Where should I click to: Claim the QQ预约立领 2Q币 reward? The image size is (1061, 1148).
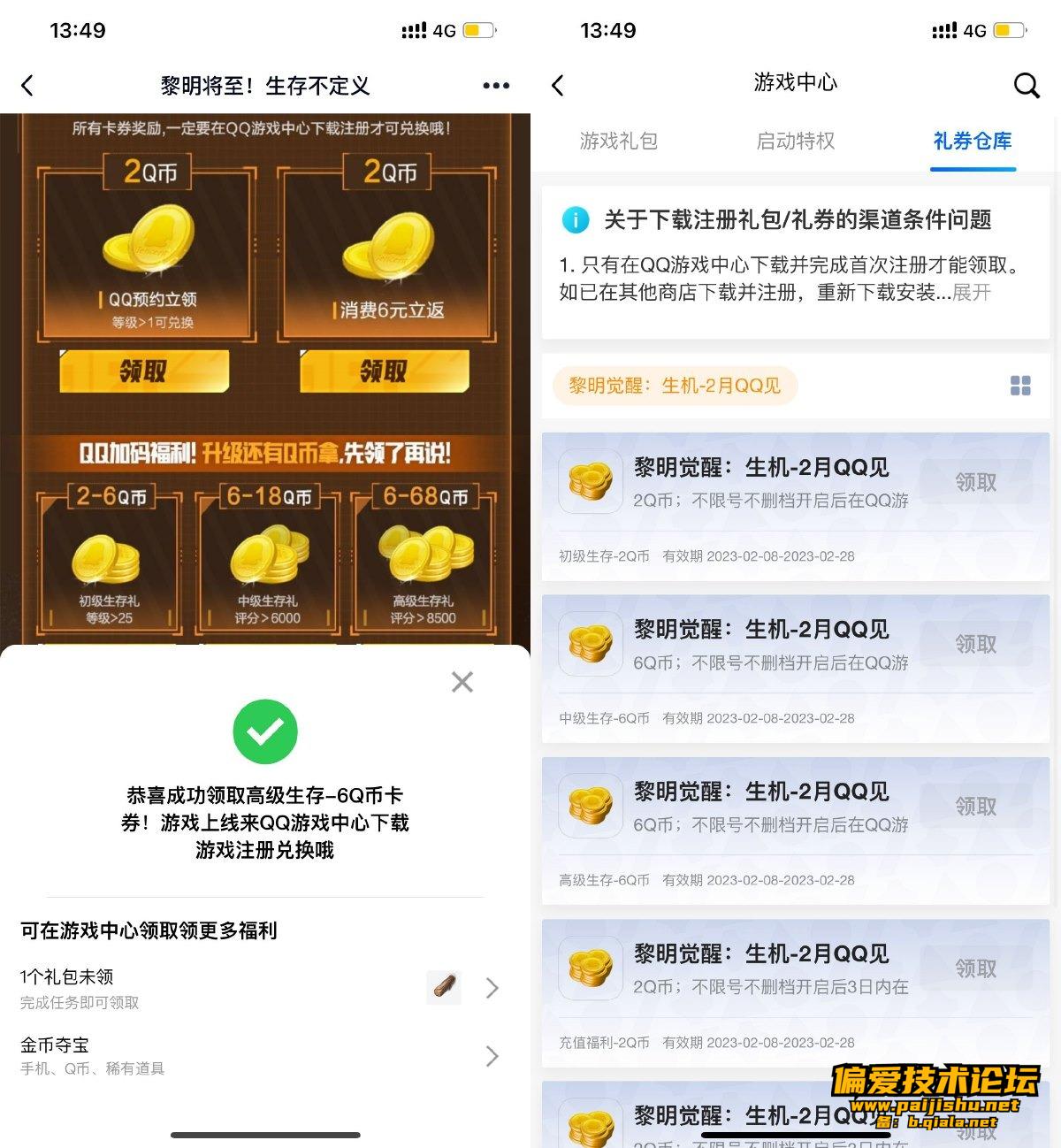[x=144, y=371]
